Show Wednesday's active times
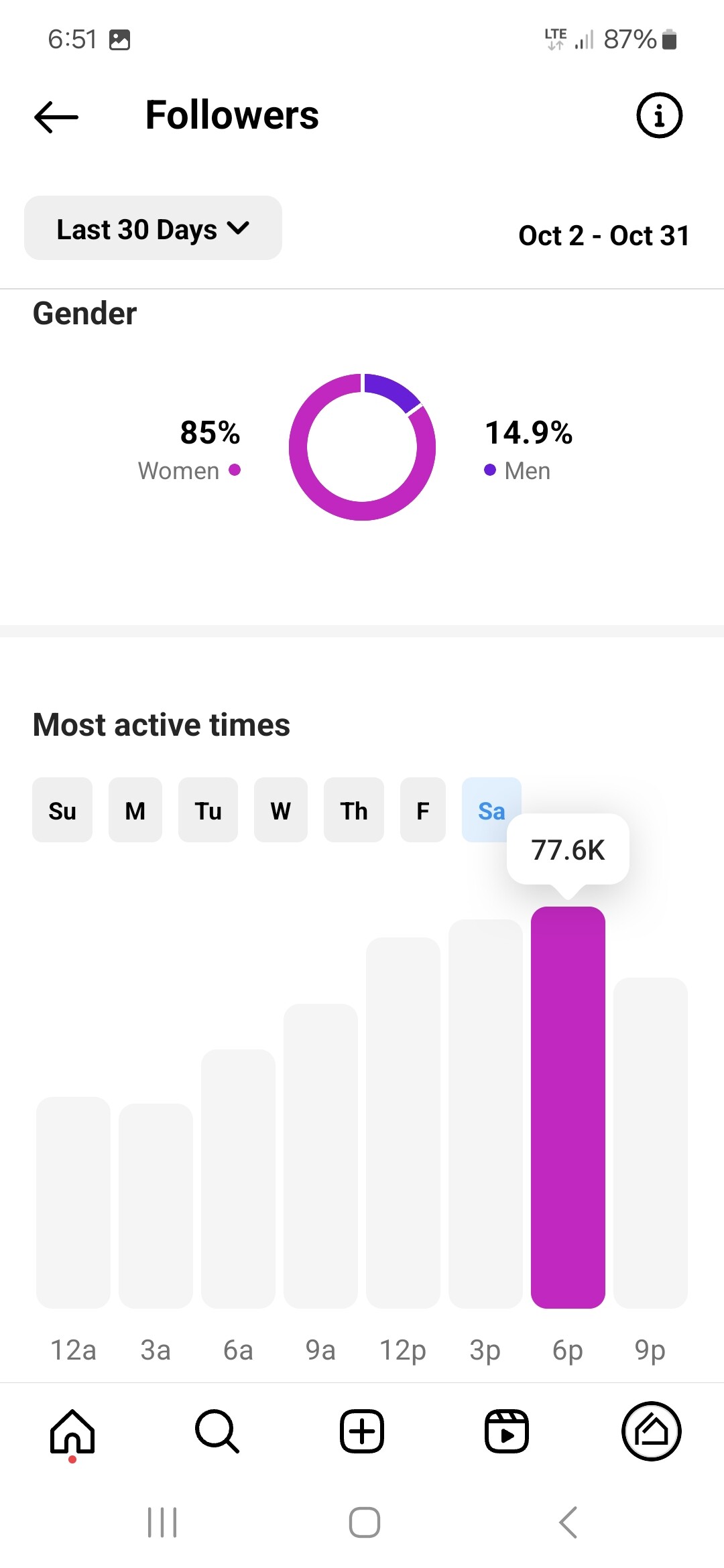The image size is (724, 1568). click(x=280, y=810)
